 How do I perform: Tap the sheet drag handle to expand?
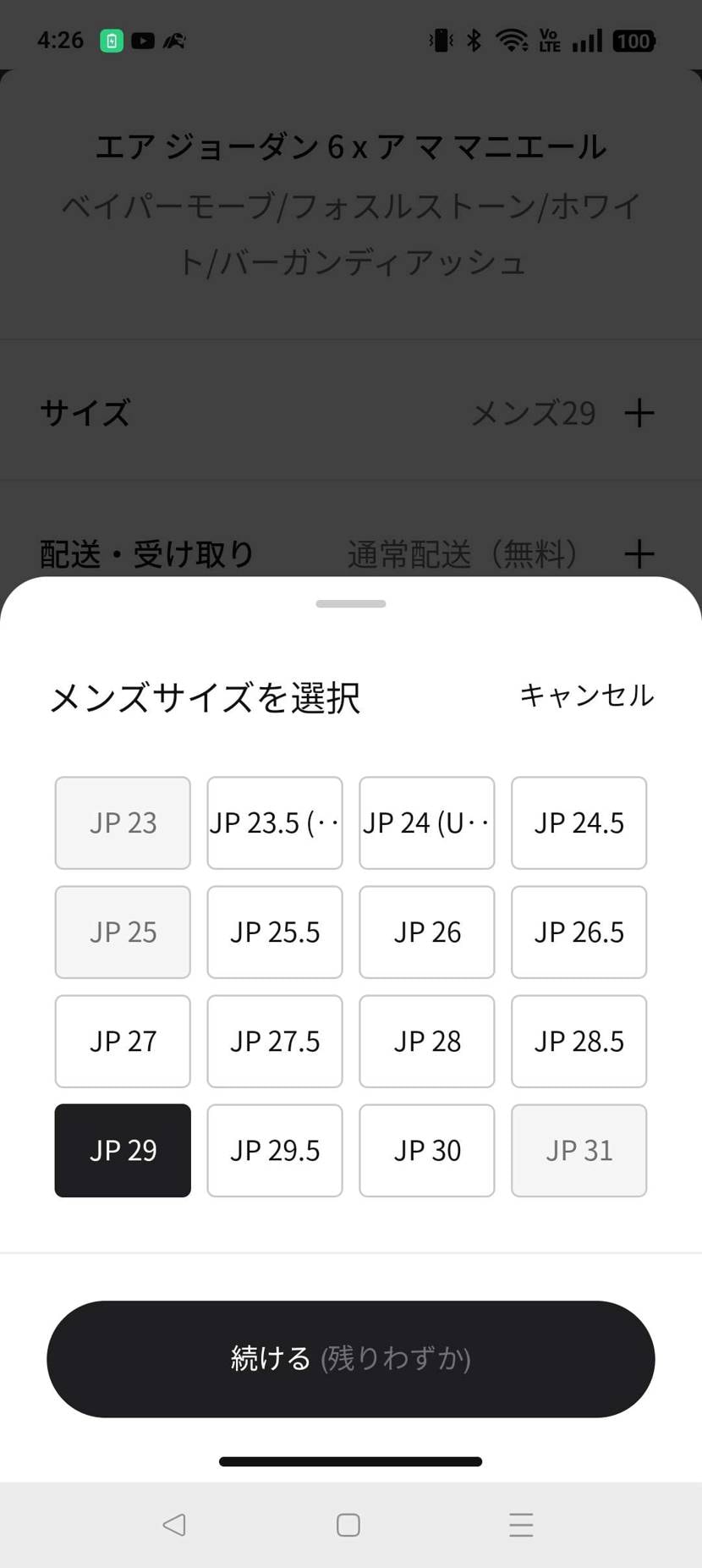(349, 603)
